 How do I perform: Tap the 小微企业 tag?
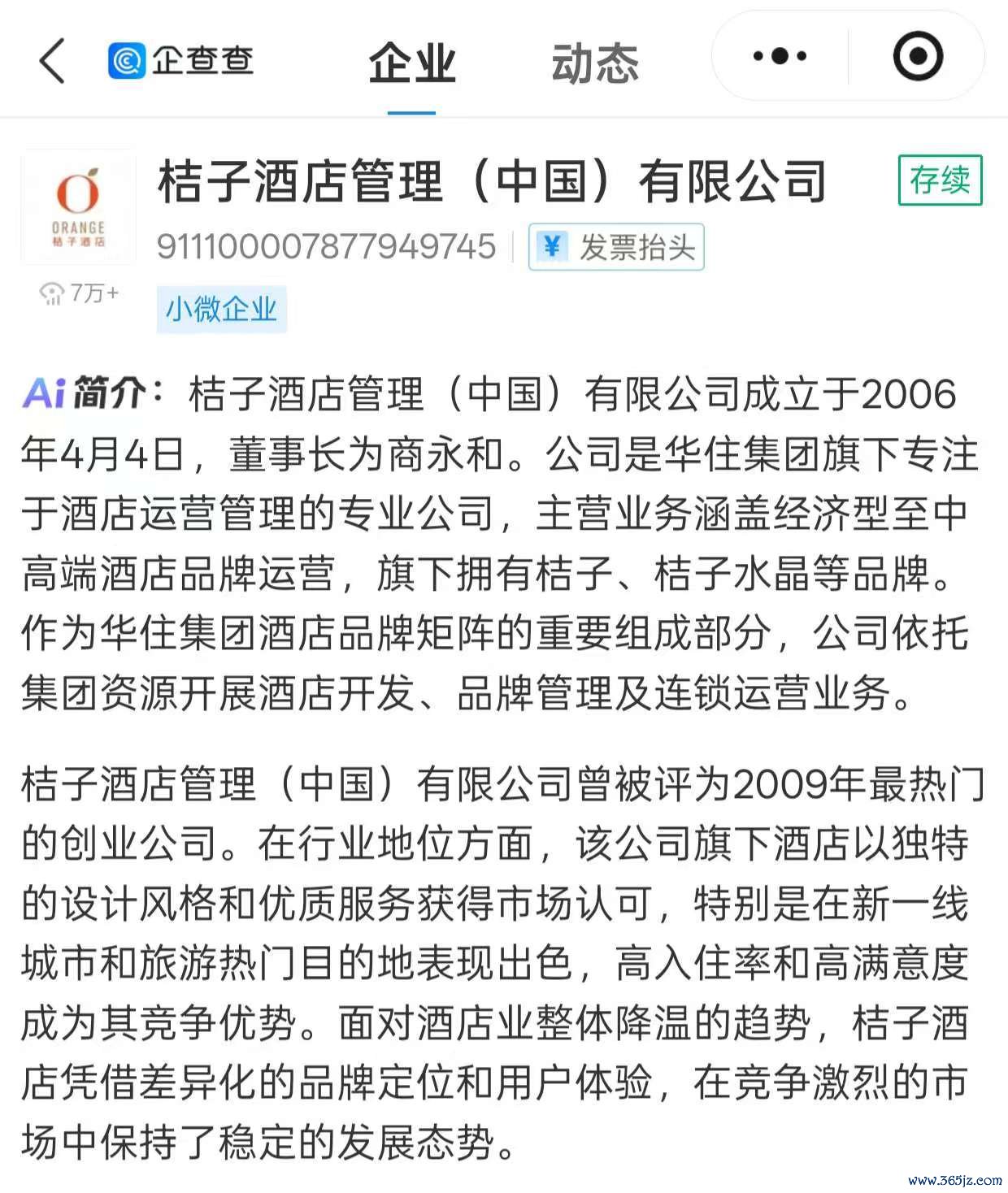(221, 309)
